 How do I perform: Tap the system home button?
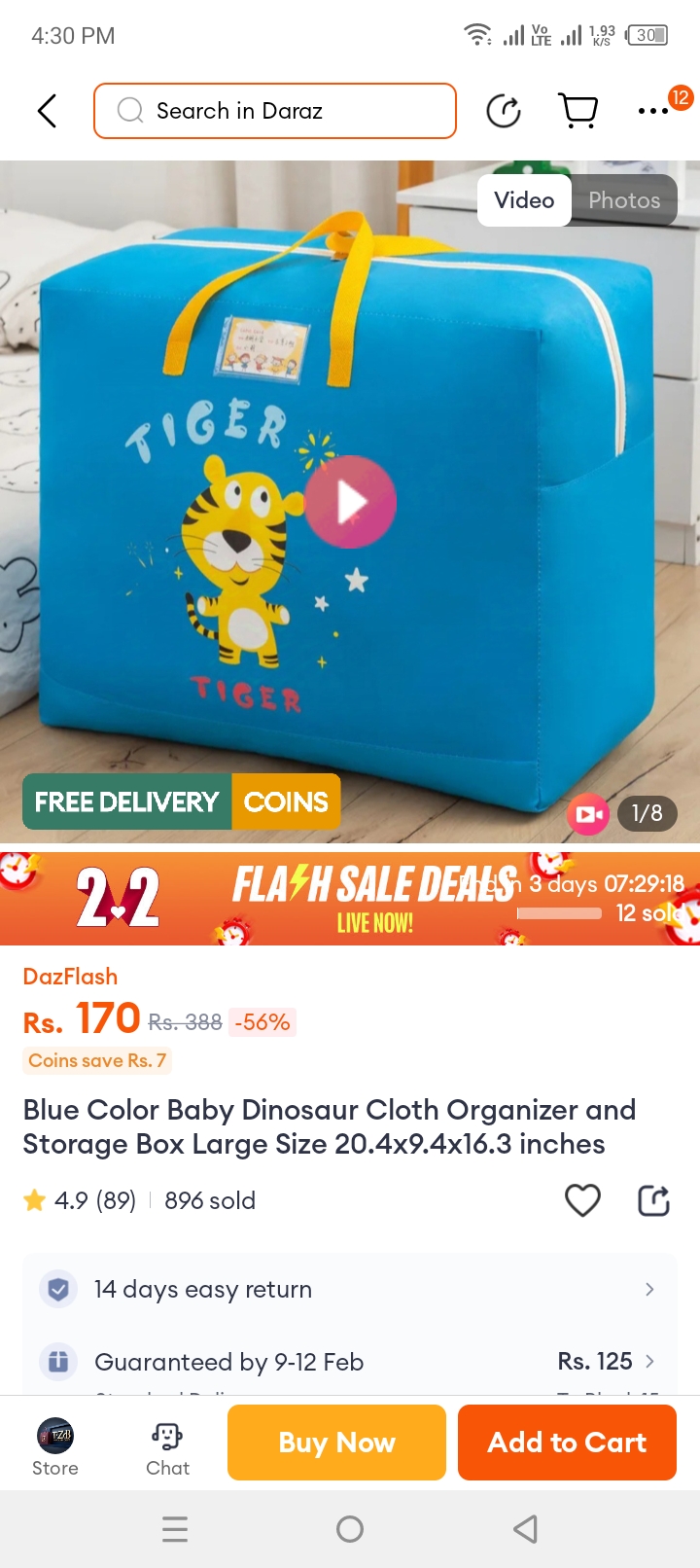[350, 1529]
